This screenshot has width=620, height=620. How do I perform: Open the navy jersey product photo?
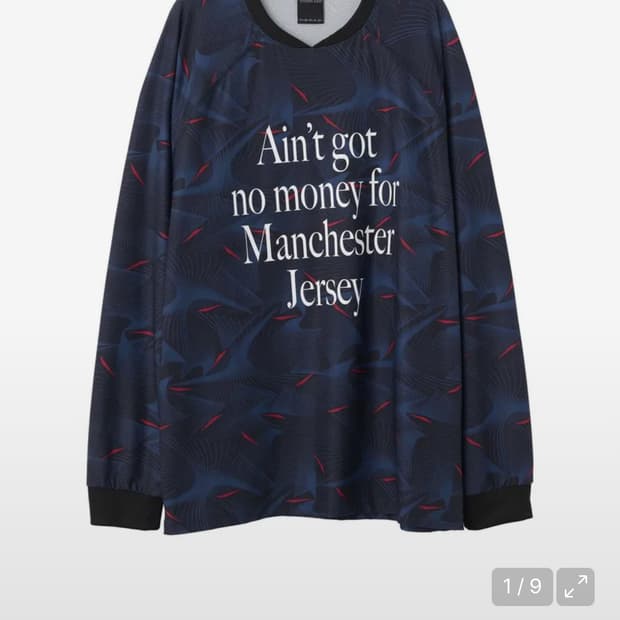(x=310, y=280)
